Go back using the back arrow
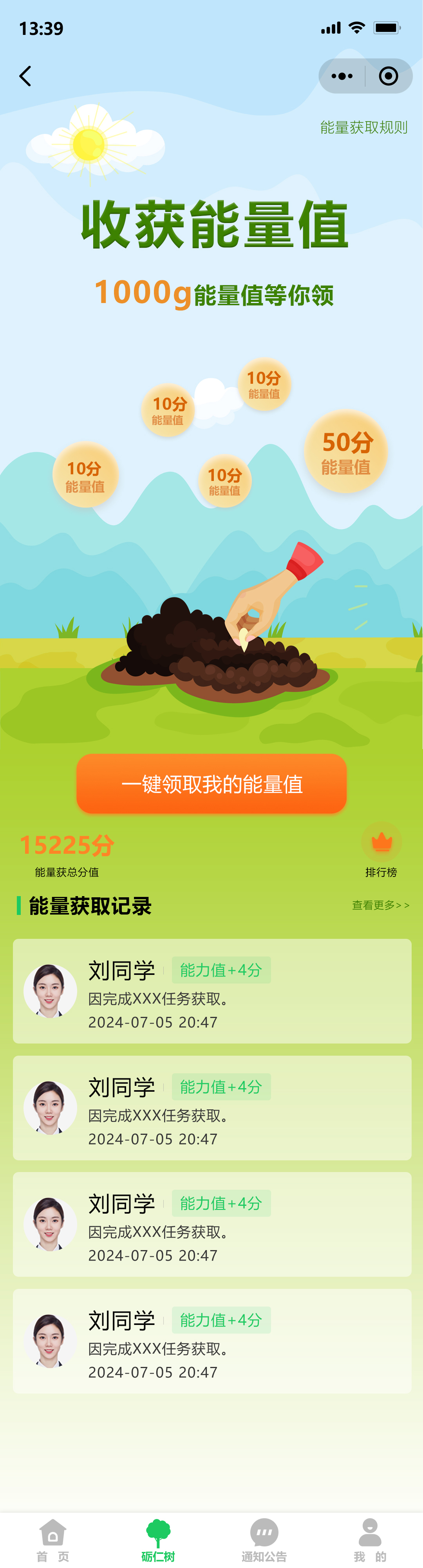 [x=25, y=76]
